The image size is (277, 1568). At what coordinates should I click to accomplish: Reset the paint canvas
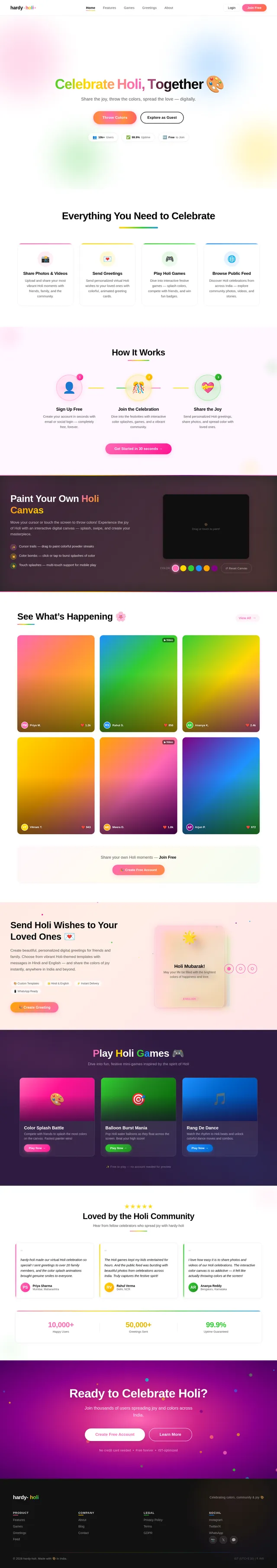[236, 568]
